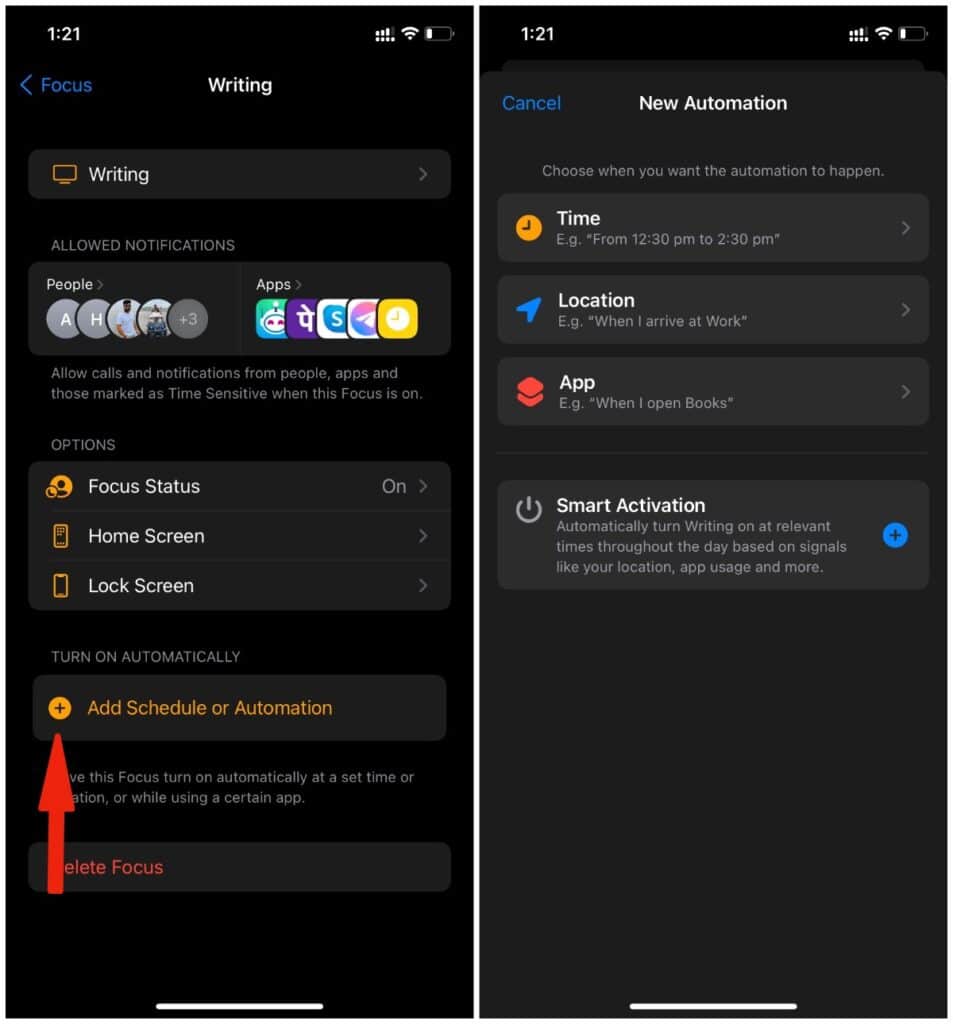
Task: Open Focus Status option
Action: point(239,487)
